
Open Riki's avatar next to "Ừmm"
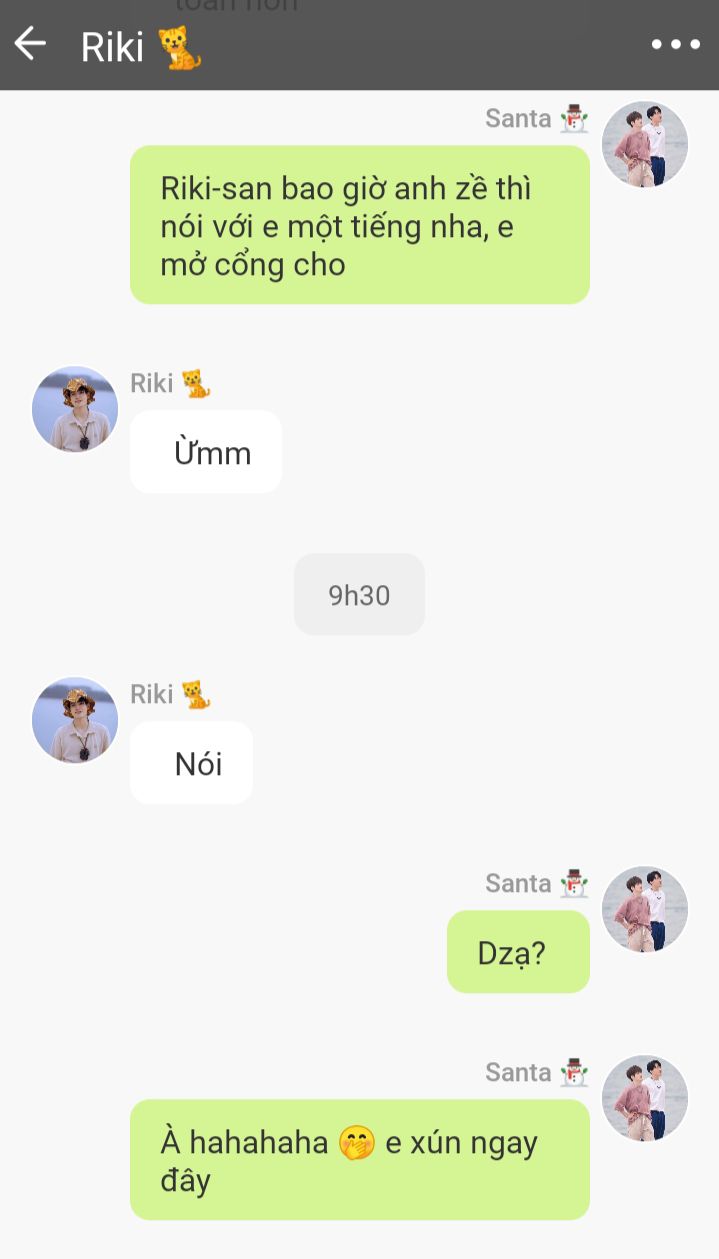pos(75,409)
